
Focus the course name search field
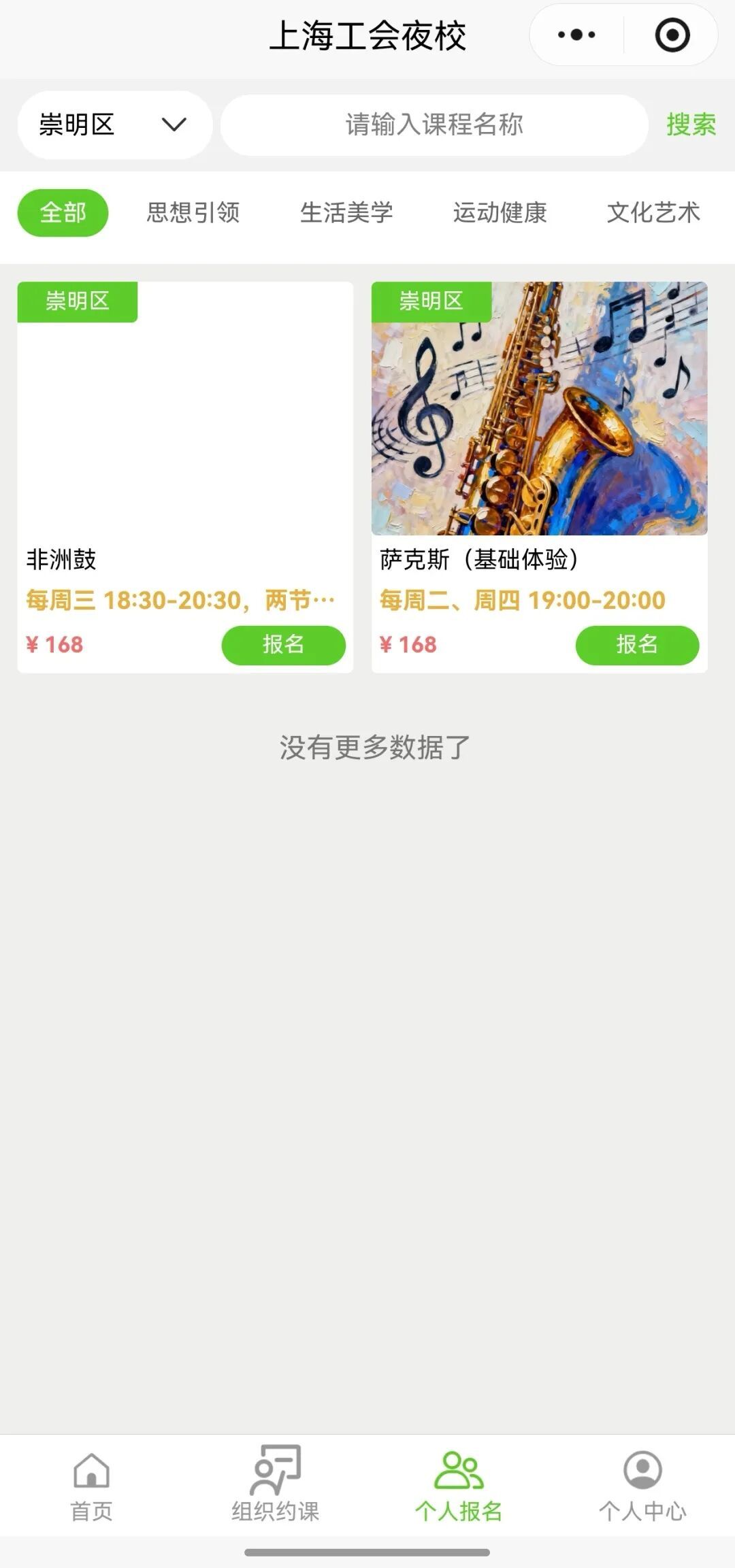(434, 124)
